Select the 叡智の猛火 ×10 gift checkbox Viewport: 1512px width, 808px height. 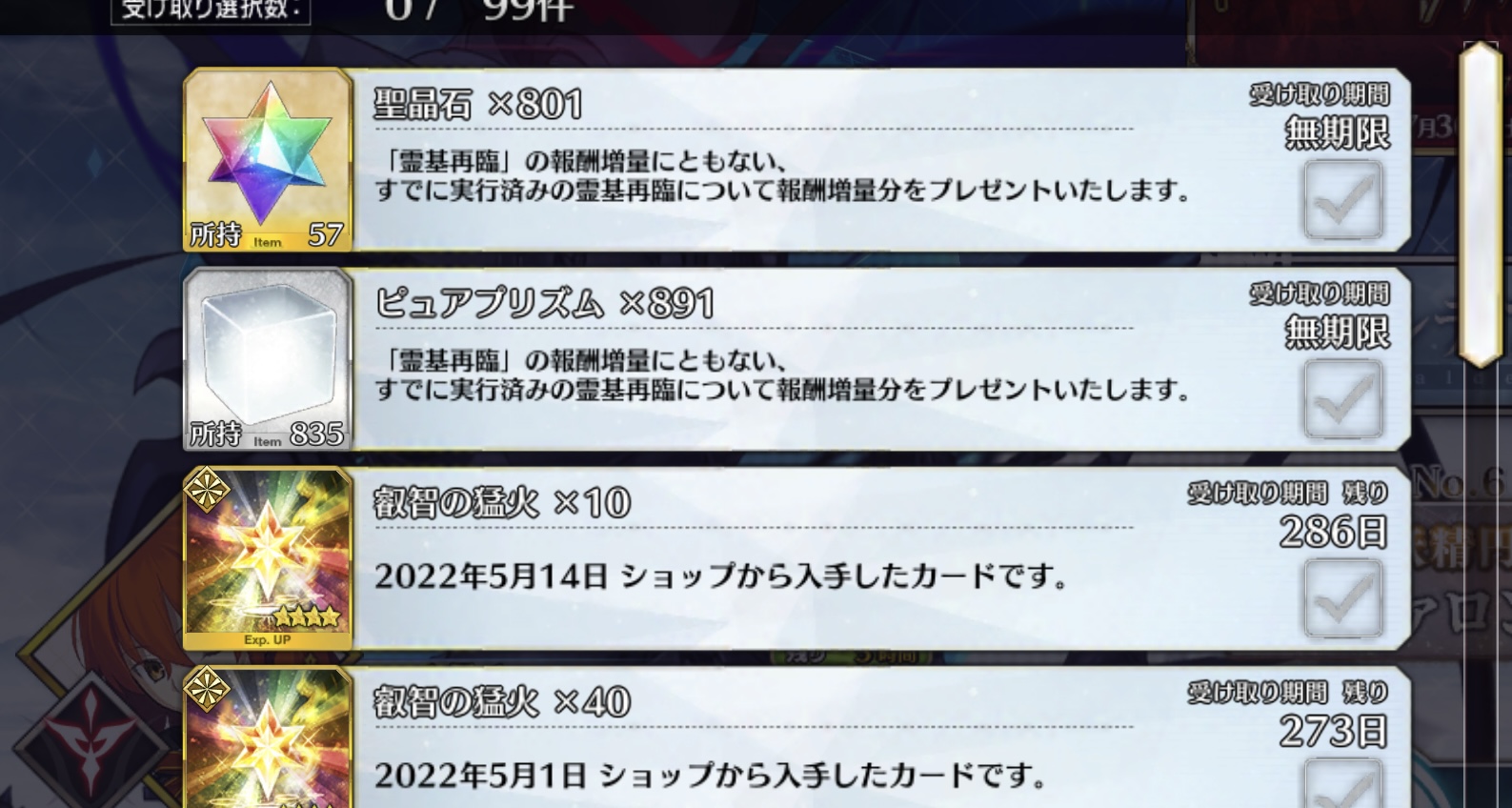tap(1342, 598)
